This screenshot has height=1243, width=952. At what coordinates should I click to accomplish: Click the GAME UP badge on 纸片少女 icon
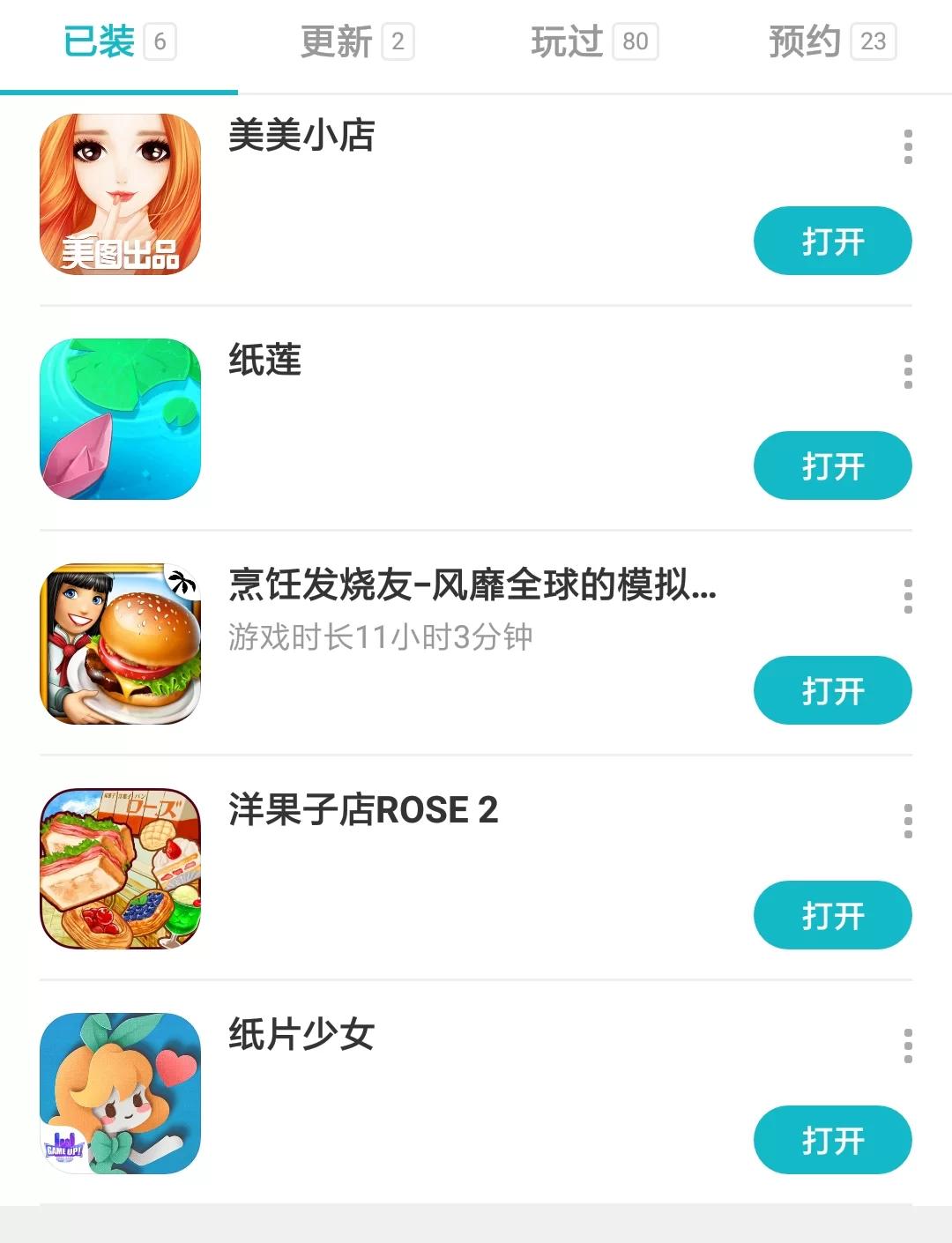[x=63, y=1147]
